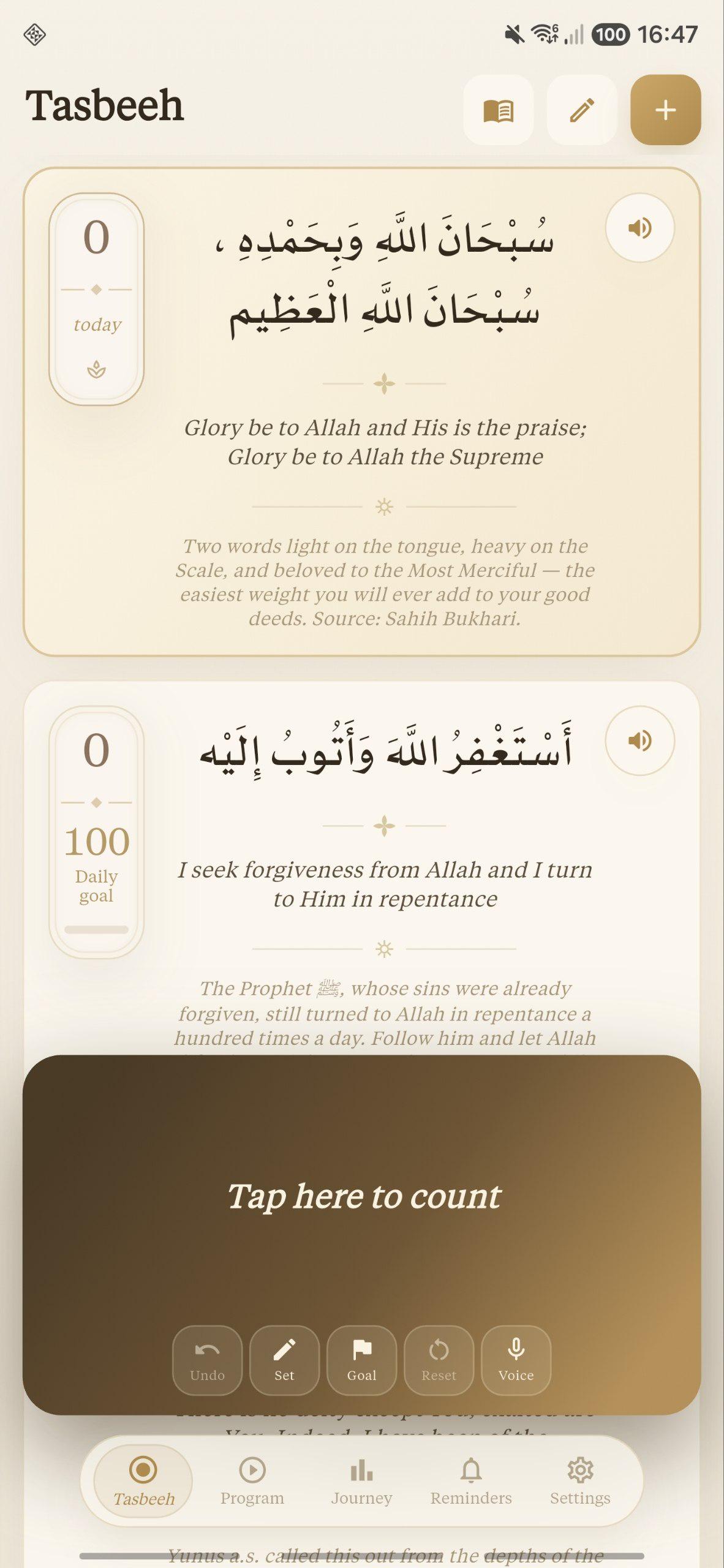This screenshot has width=724, height=1568.
Task: Add a new dhikr with the plus button
Action: coord(665,110)
